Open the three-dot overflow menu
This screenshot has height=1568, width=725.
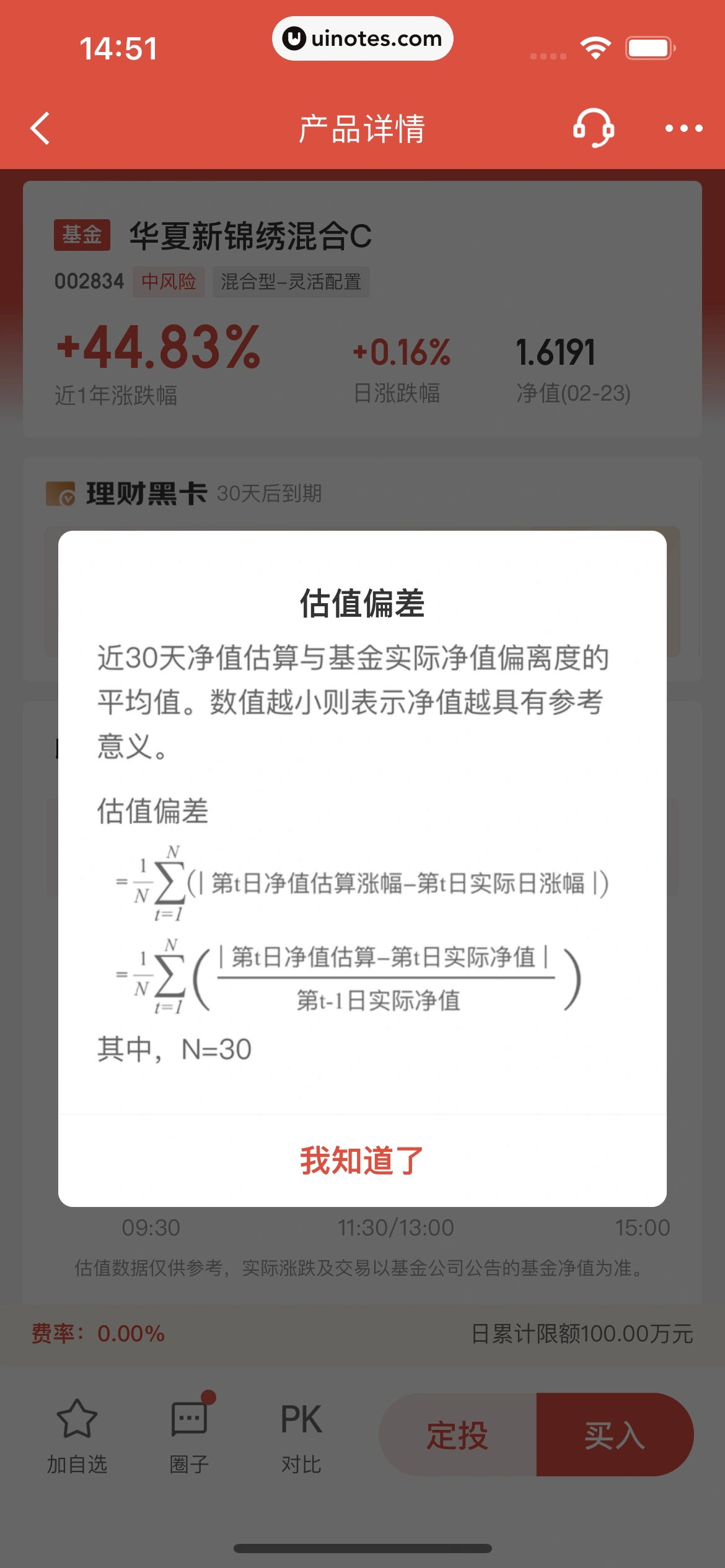pyautogui.click(x=683, y=128)
